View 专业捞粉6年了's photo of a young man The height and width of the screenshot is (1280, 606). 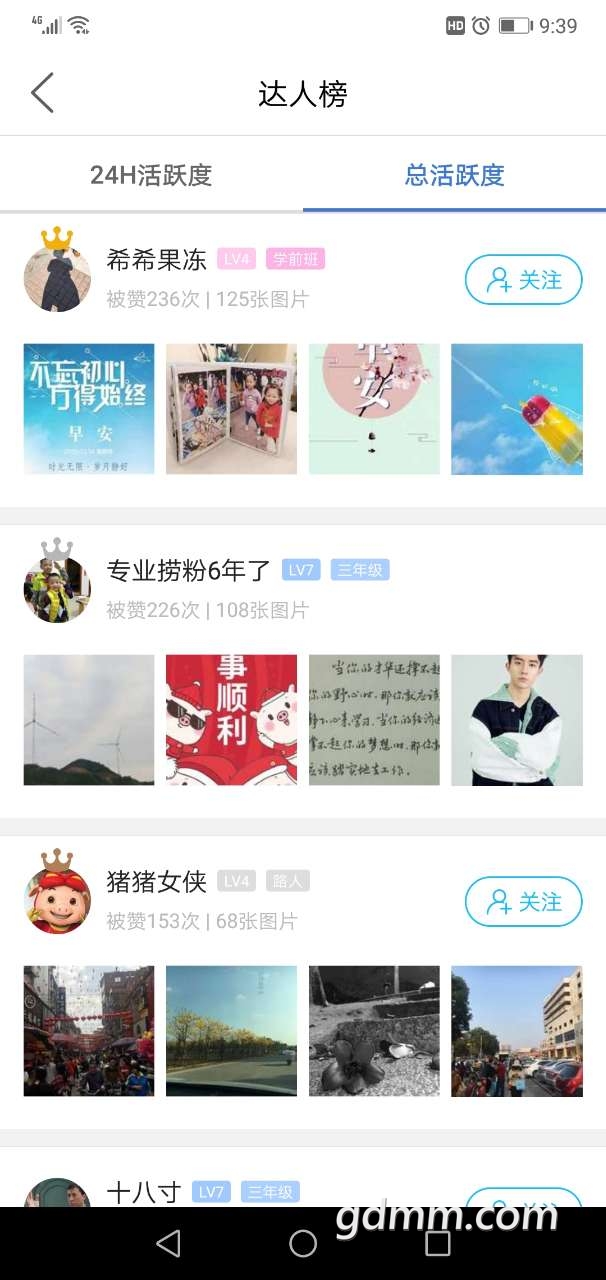pos(516,720)
